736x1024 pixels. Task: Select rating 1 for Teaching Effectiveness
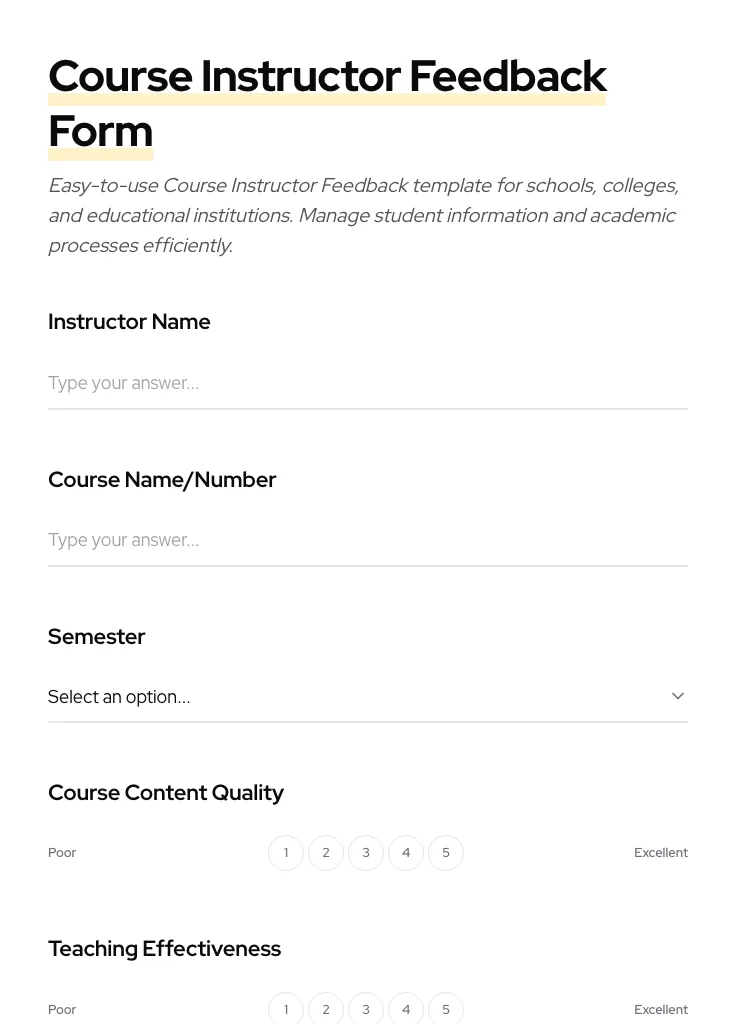[286, 1009]
